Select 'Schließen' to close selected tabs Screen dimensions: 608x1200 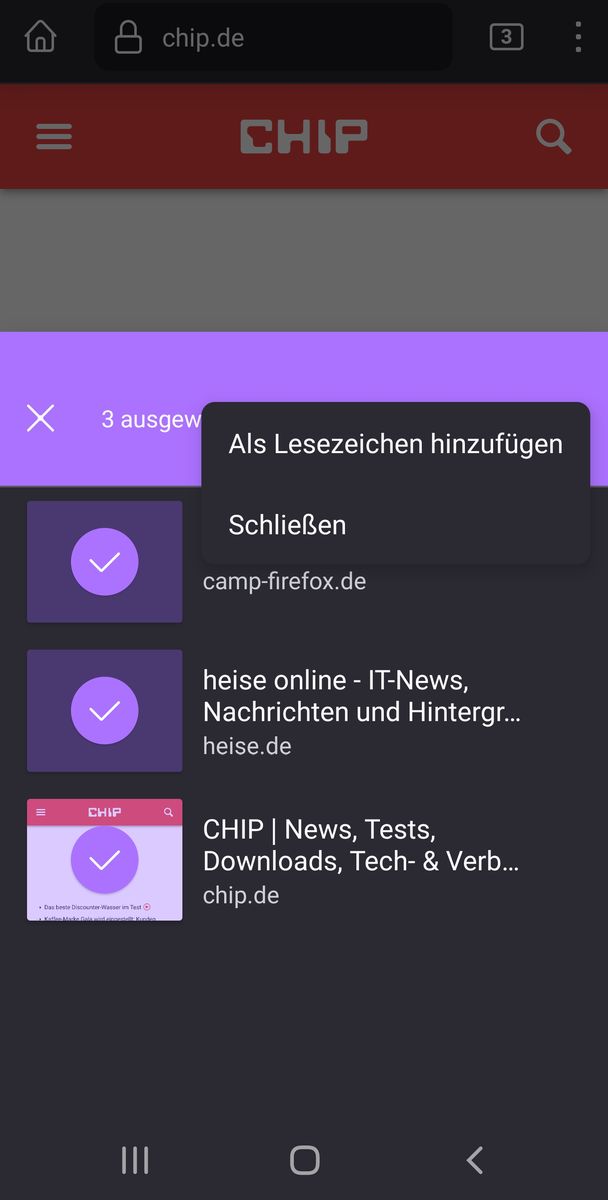pyautogui.click(x=288, y=525)
